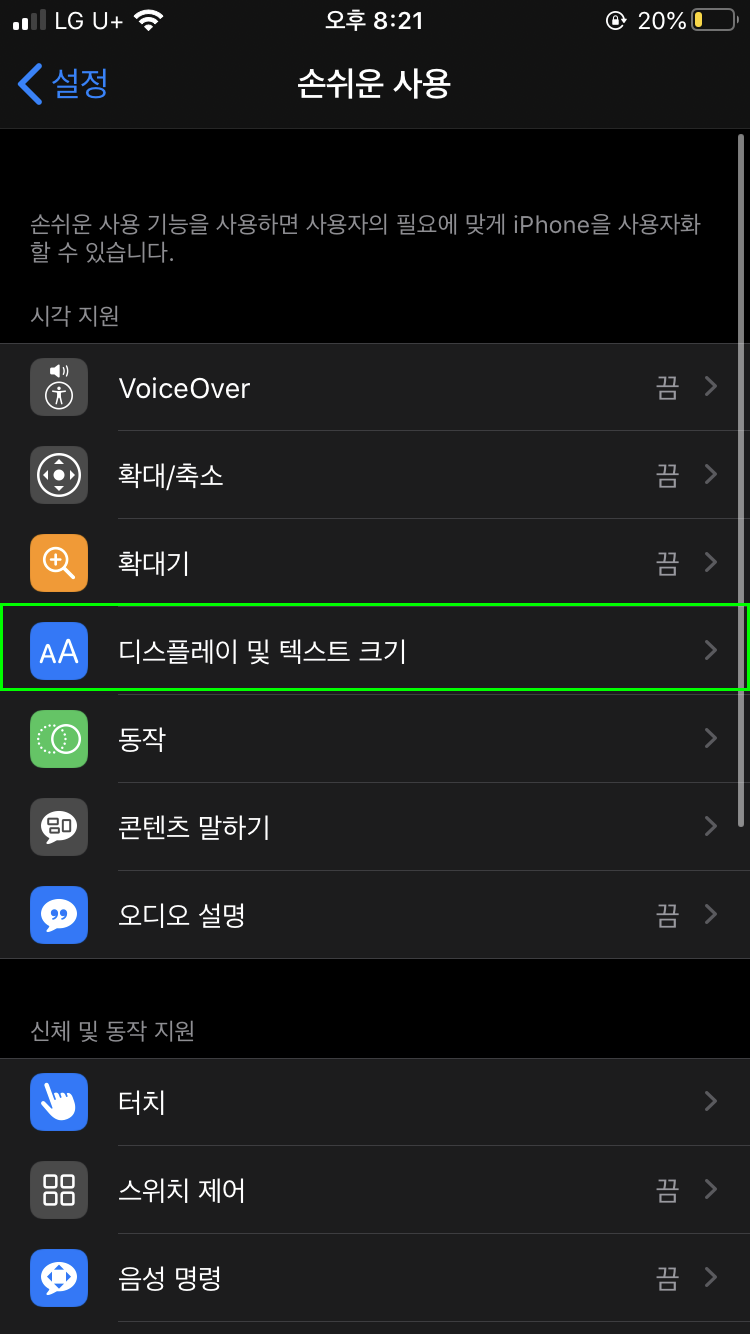Select the green 동작 motion icon
Image resolution: width=750 pixels, height=1334 pixels.
(58, 739)
